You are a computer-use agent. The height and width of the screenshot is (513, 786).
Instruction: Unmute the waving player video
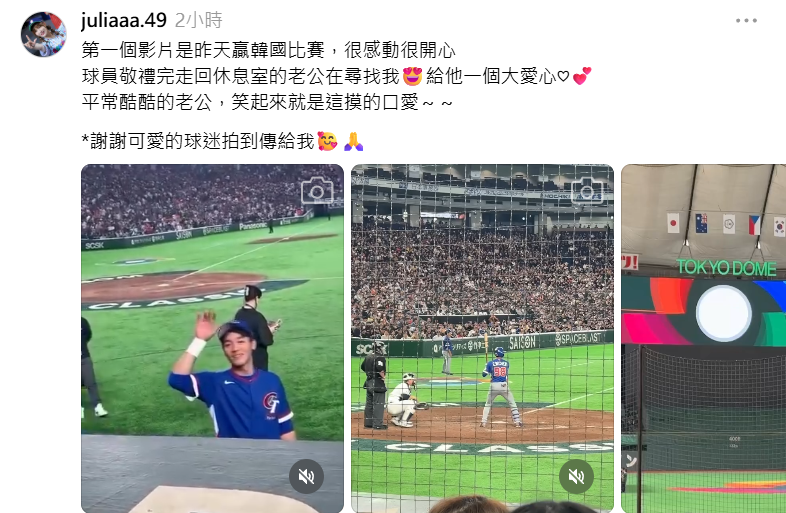click(x=307, y=476)
